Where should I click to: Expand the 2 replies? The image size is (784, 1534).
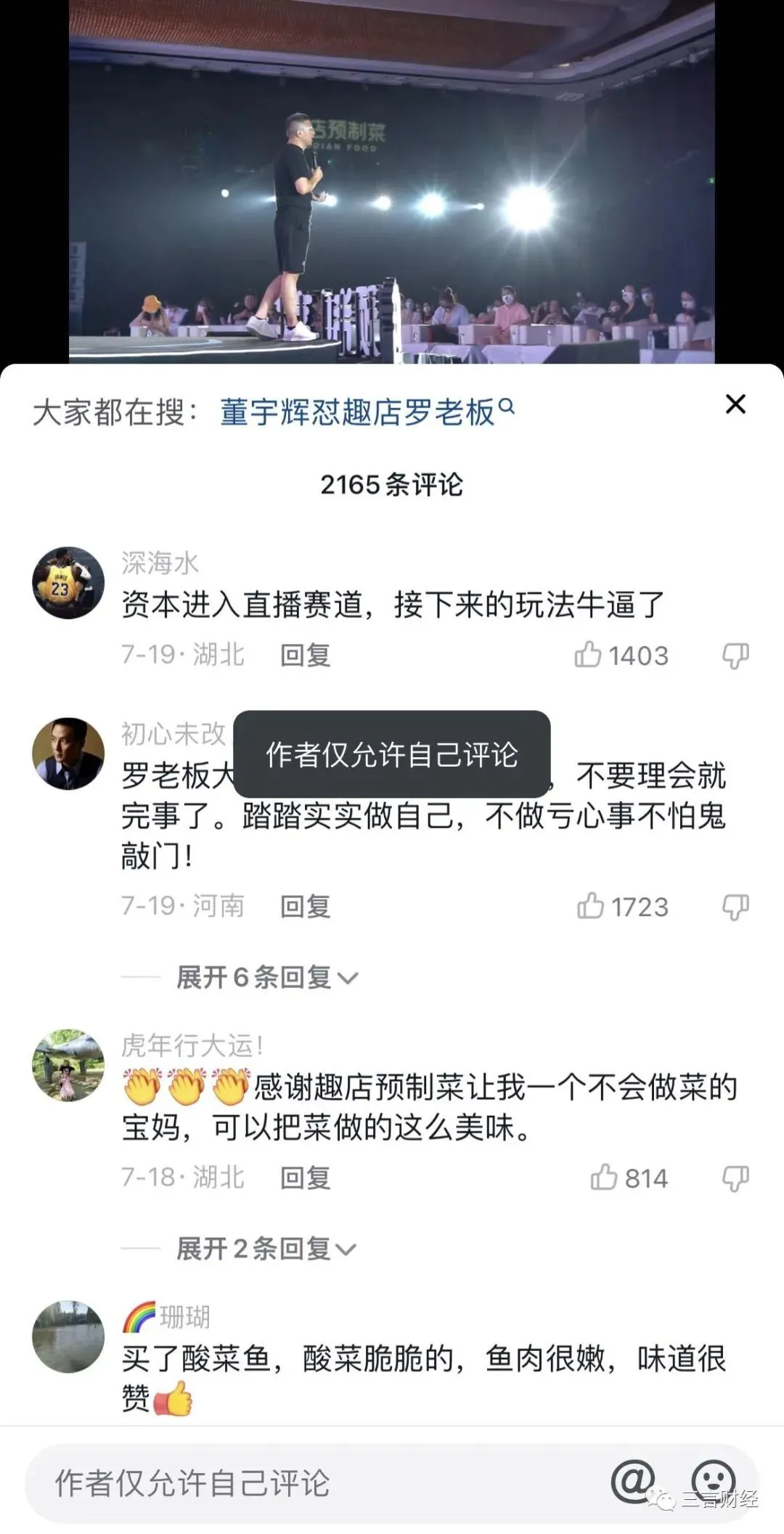[265, 1249]
